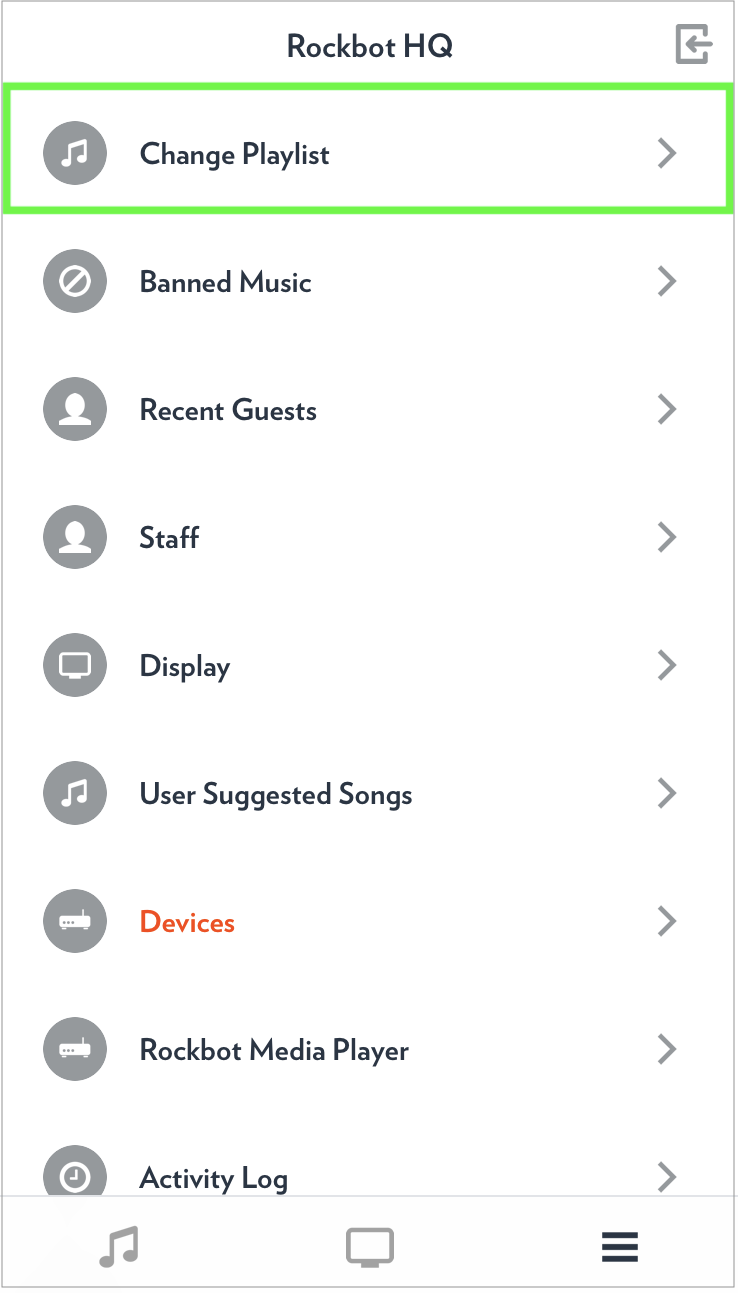Open Rockbot Media Player

point(368,1050)
